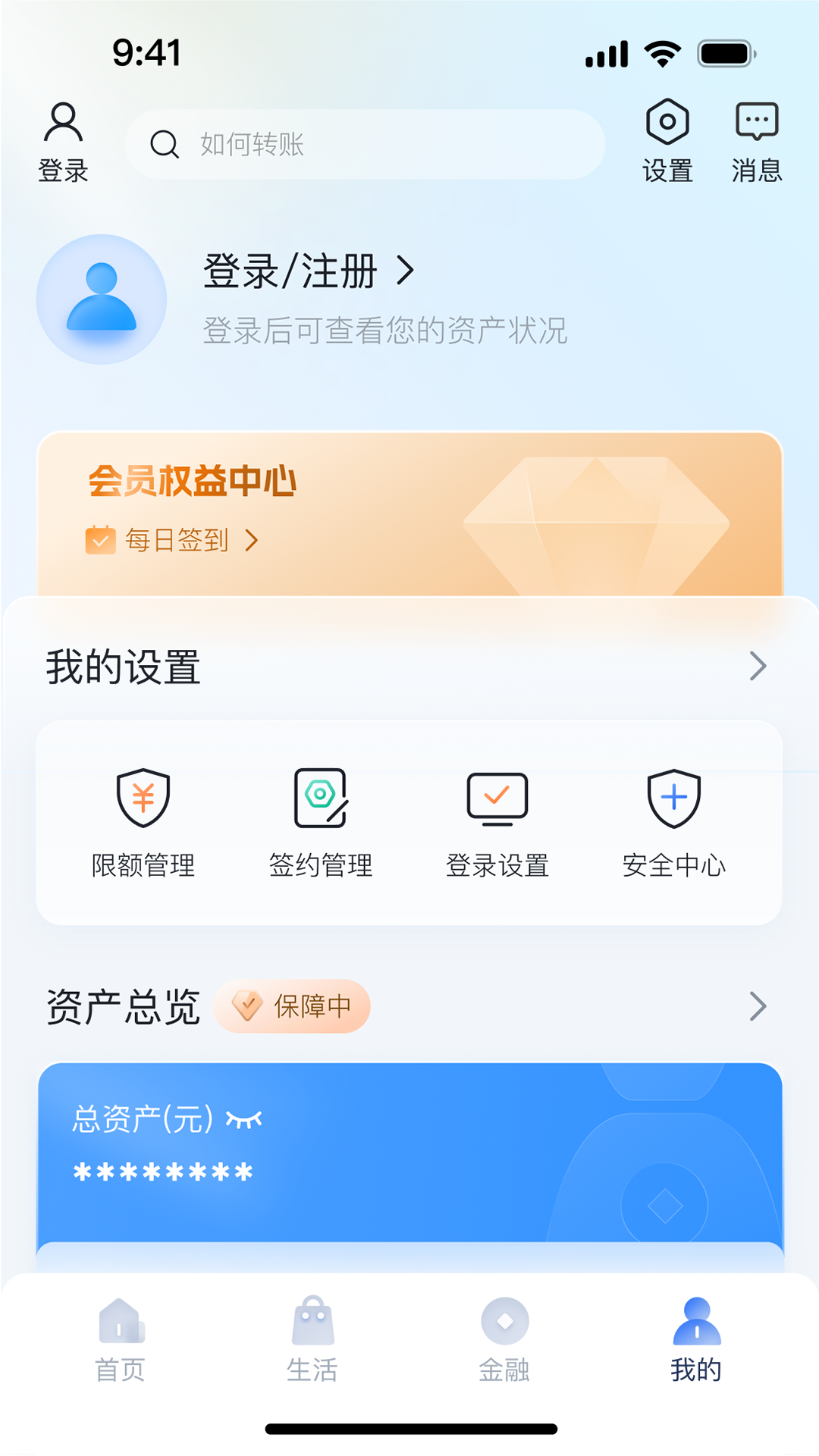Open 登录设置
The width and height of the screenshot is (819, 1456).
tap(497, 823)
